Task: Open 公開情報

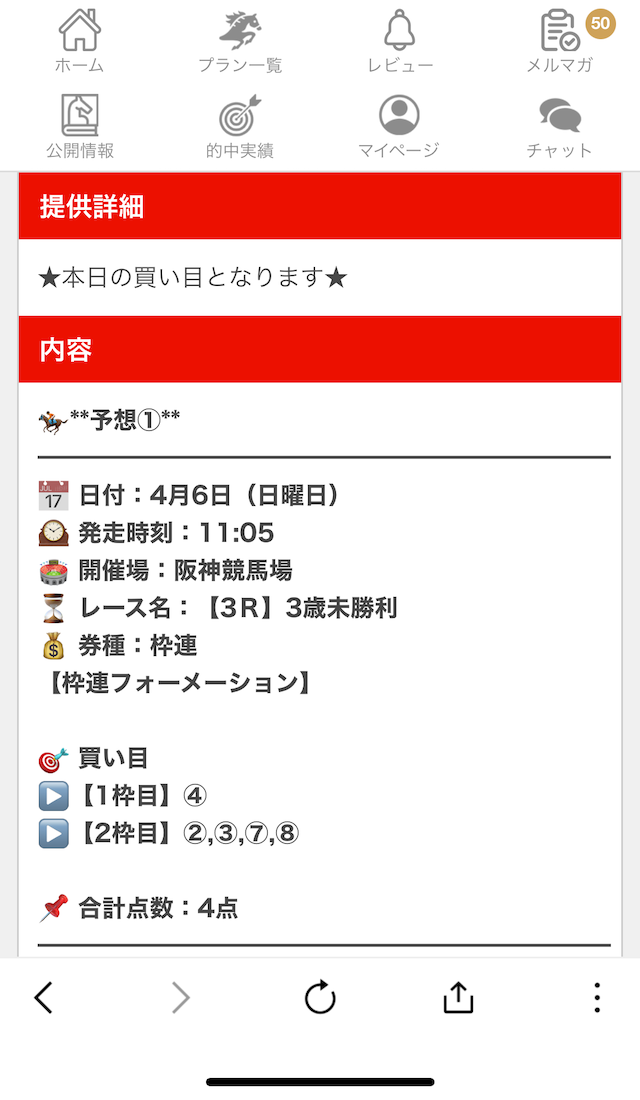Action: coord(80,127)
